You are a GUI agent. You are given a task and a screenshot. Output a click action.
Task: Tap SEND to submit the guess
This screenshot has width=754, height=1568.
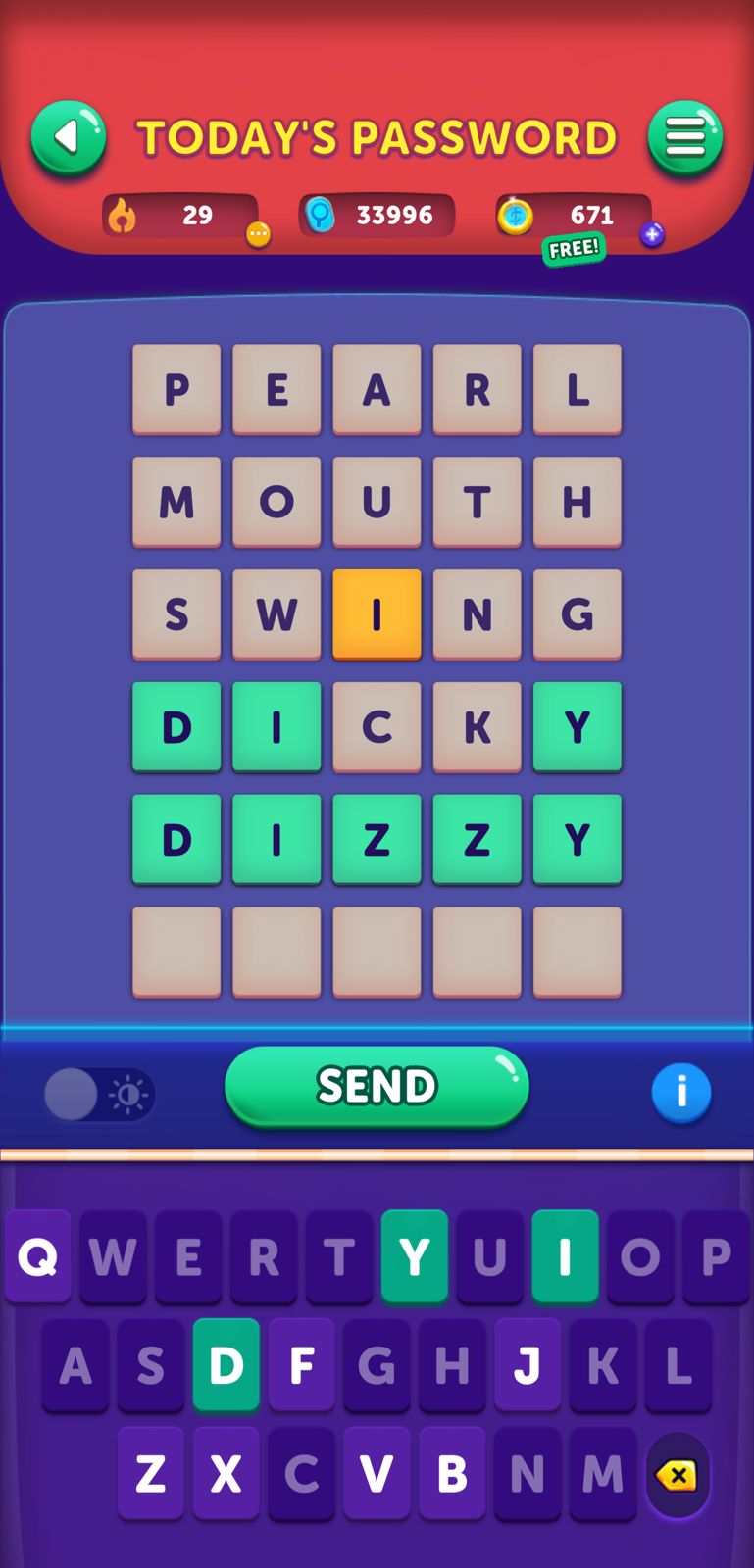377,1086
